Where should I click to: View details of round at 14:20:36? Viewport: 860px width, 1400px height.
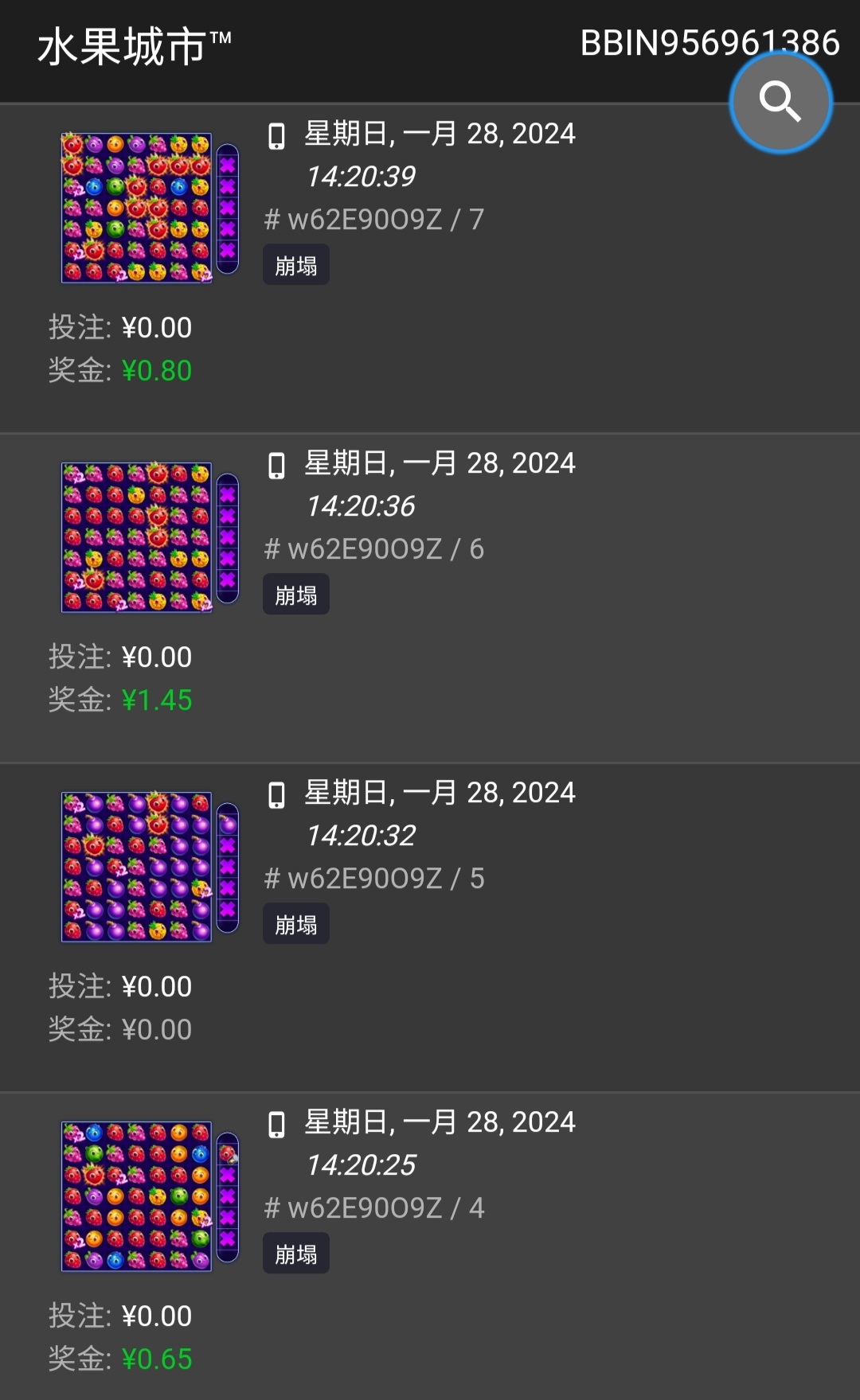click(x=361, y=506)
